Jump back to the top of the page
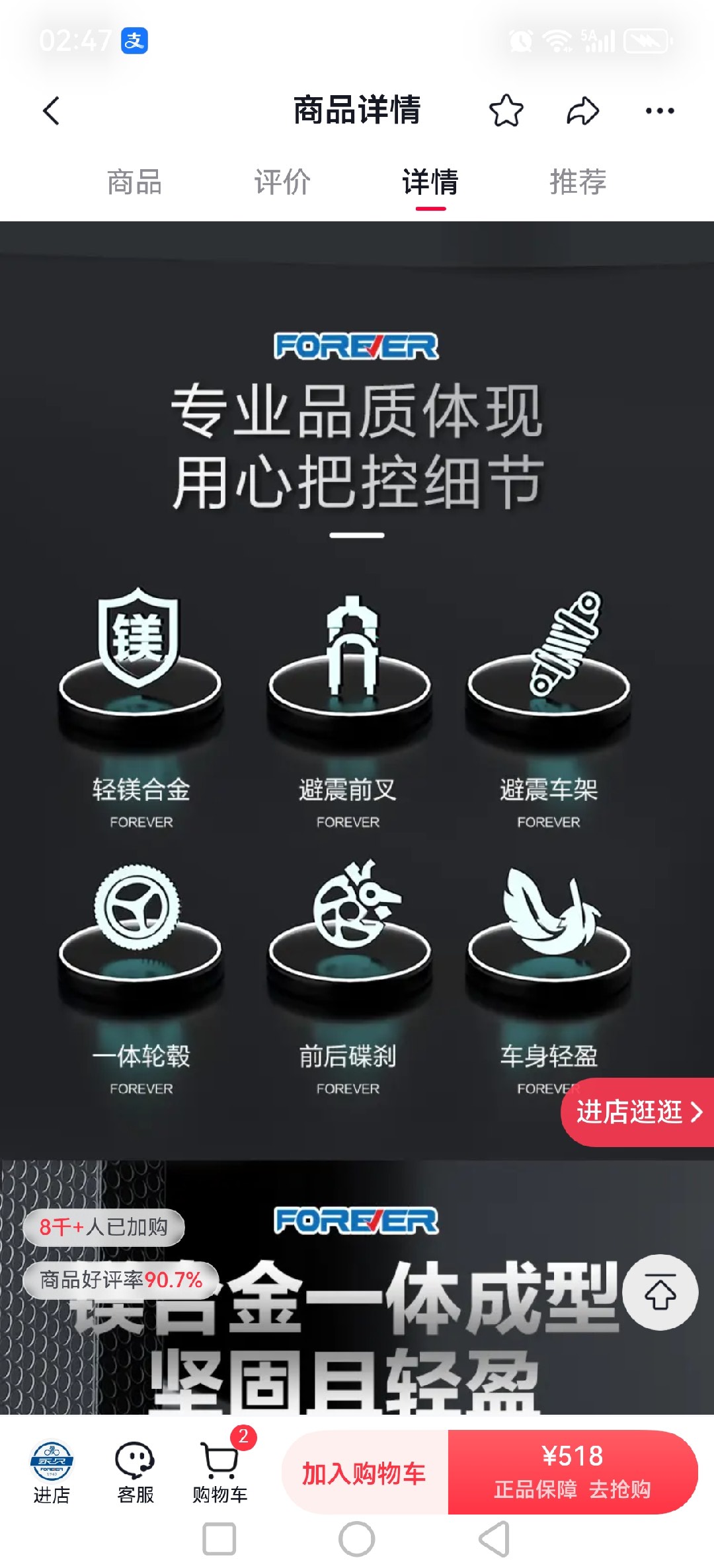The width and height of the screenshot is (714, 1568). coord(660,1292)
